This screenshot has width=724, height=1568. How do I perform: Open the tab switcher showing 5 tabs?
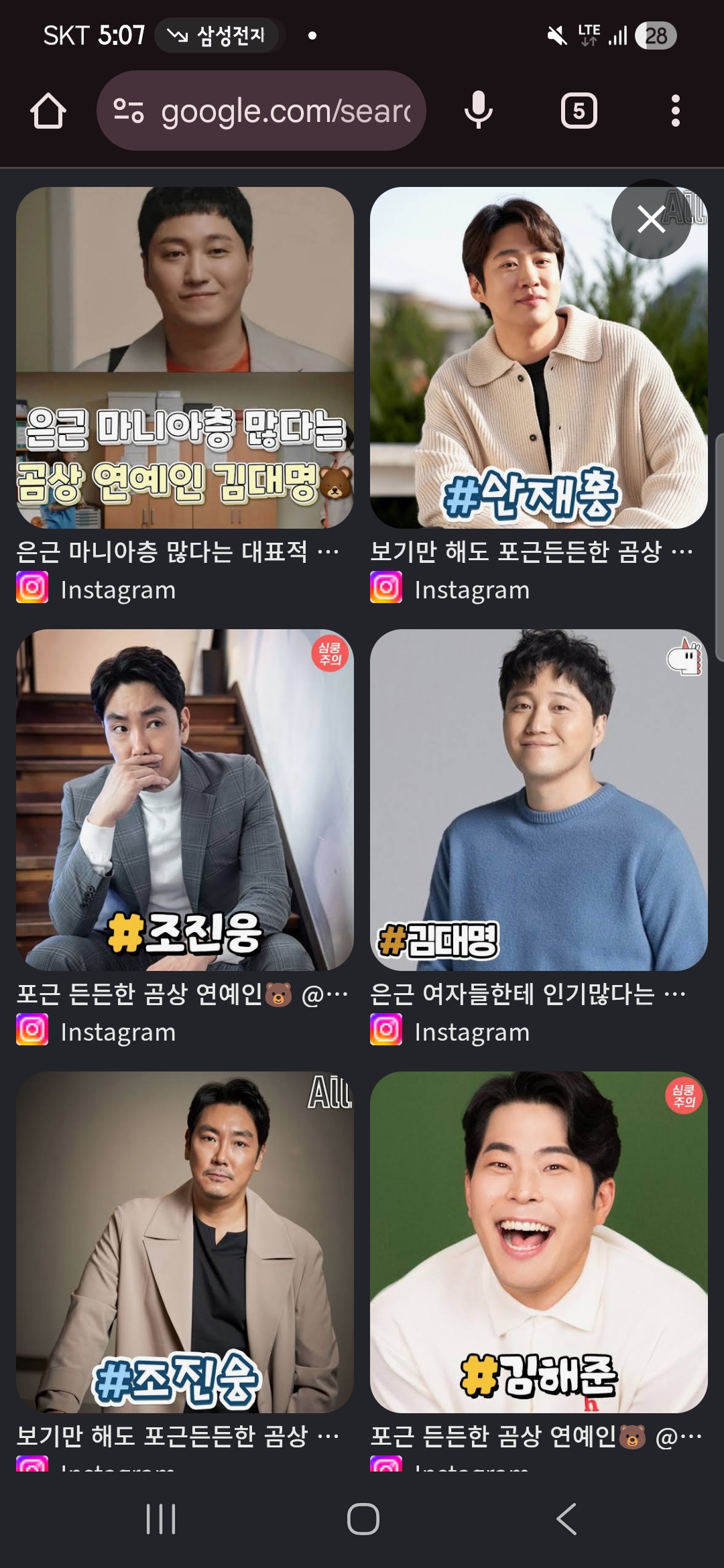pyautogui.click(x=579, y=111)
